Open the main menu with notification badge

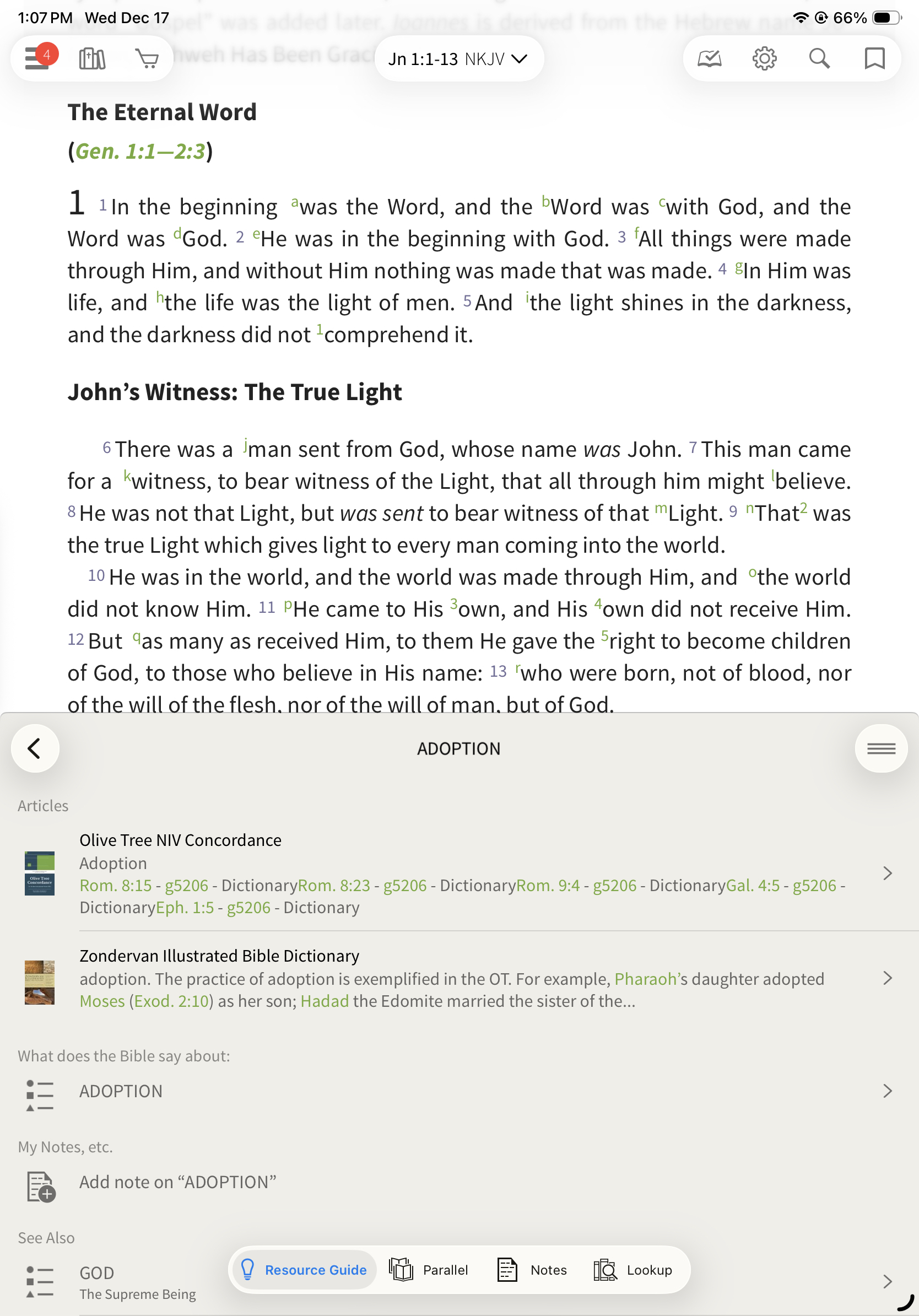point(38,58)
